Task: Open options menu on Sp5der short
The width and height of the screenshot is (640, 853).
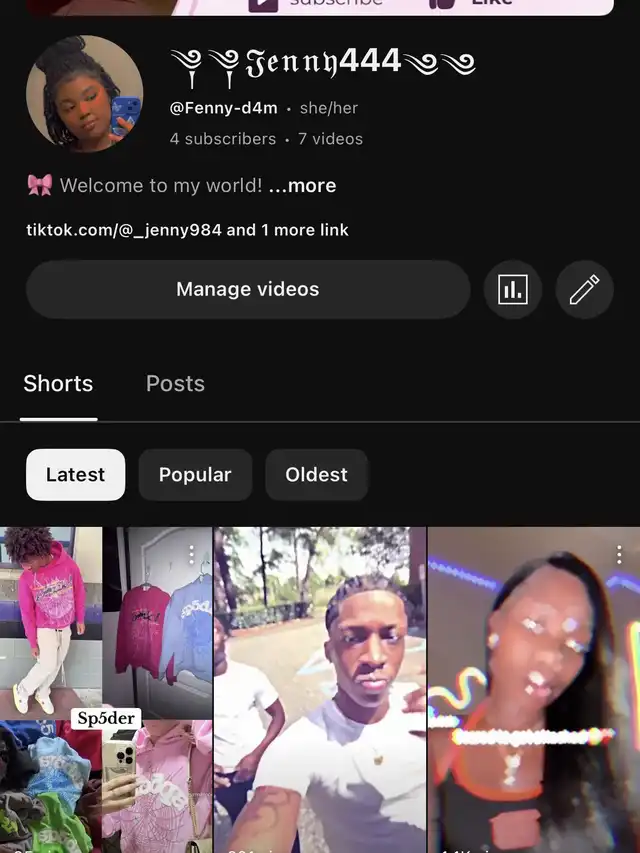Action: click(192, 554)
